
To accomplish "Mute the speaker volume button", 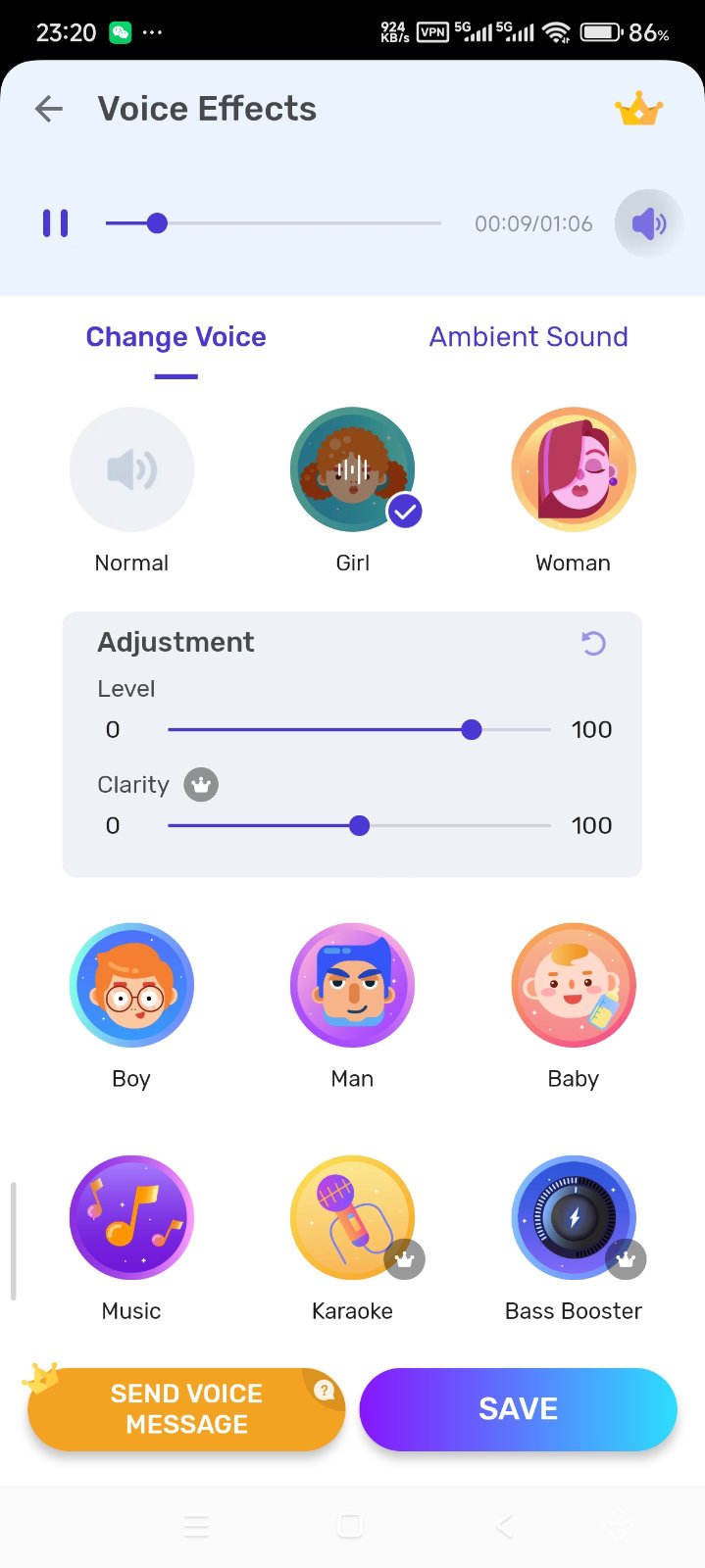I will (648, 223).
